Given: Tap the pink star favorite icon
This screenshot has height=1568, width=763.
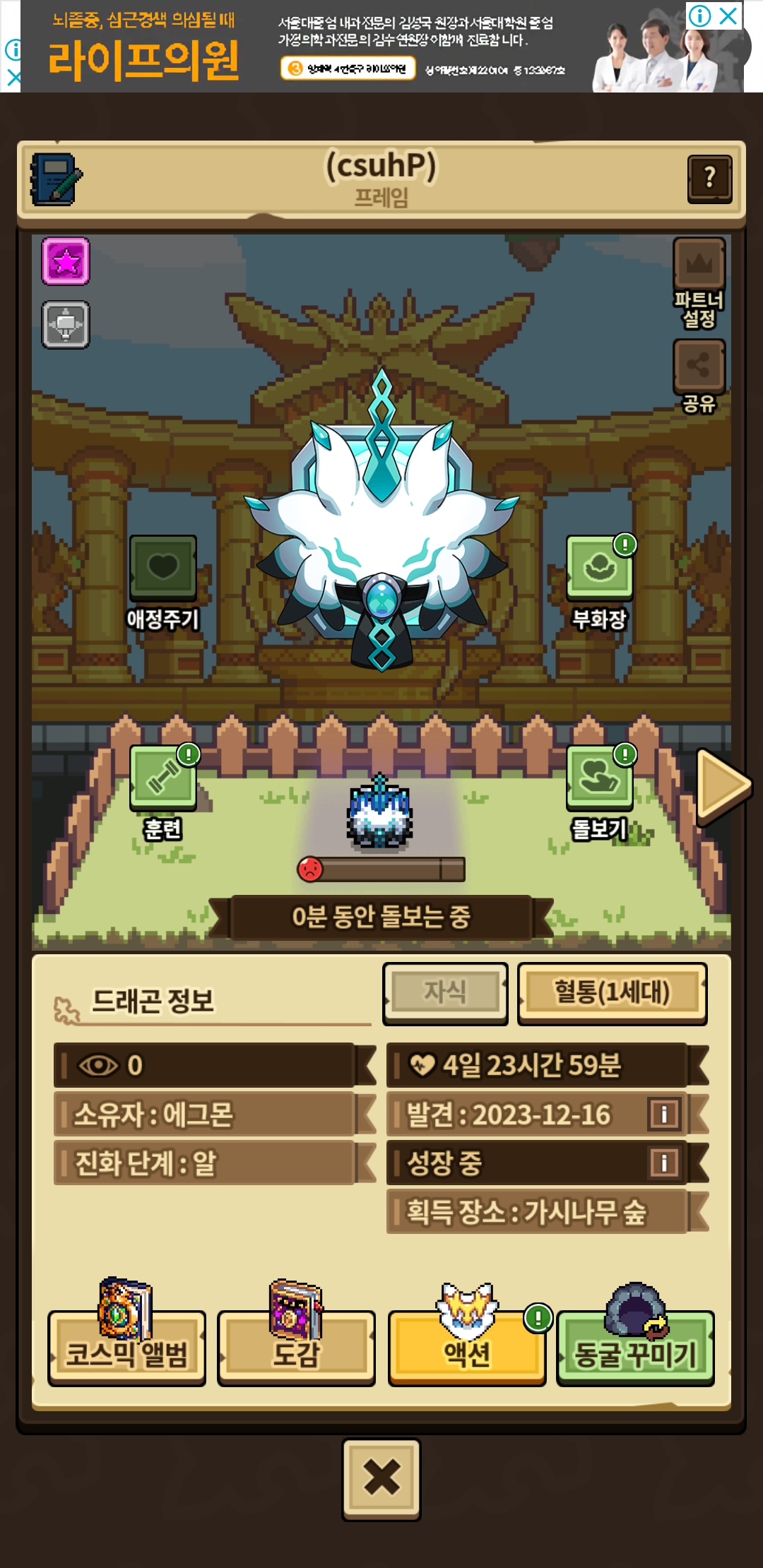Looking at the screenshot, I should click(66, 261).
